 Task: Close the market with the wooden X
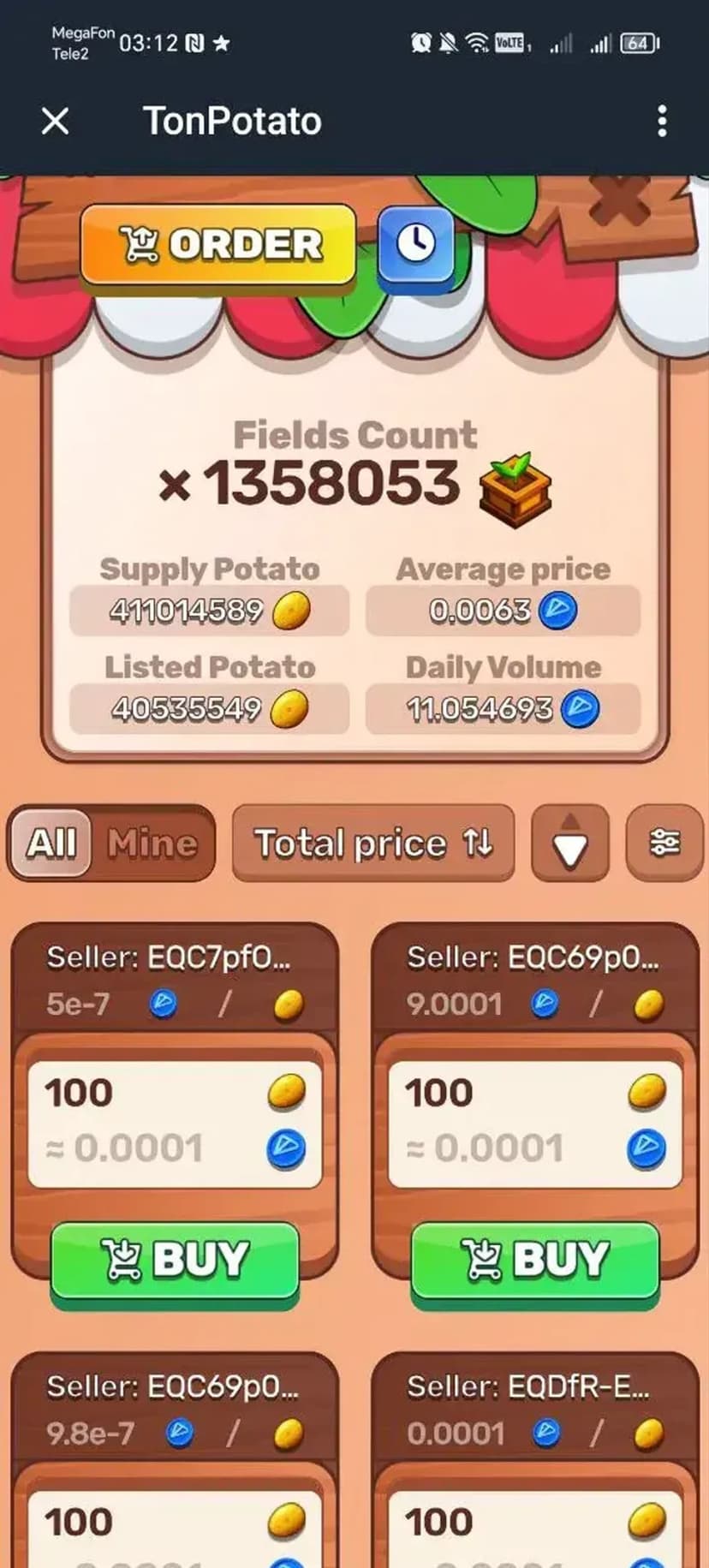tap(619, 204)
